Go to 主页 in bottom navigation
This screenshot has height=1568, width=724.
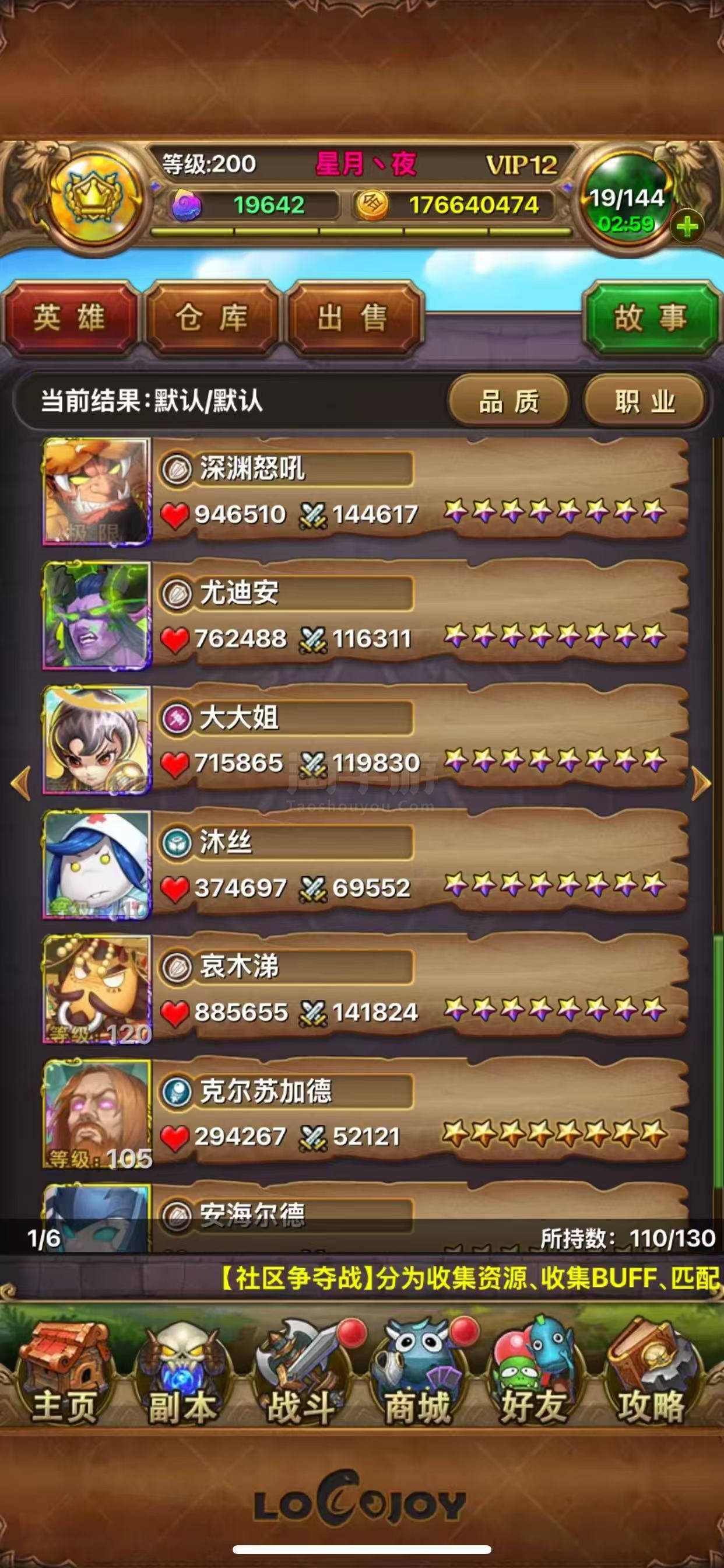click(64, 1373)
